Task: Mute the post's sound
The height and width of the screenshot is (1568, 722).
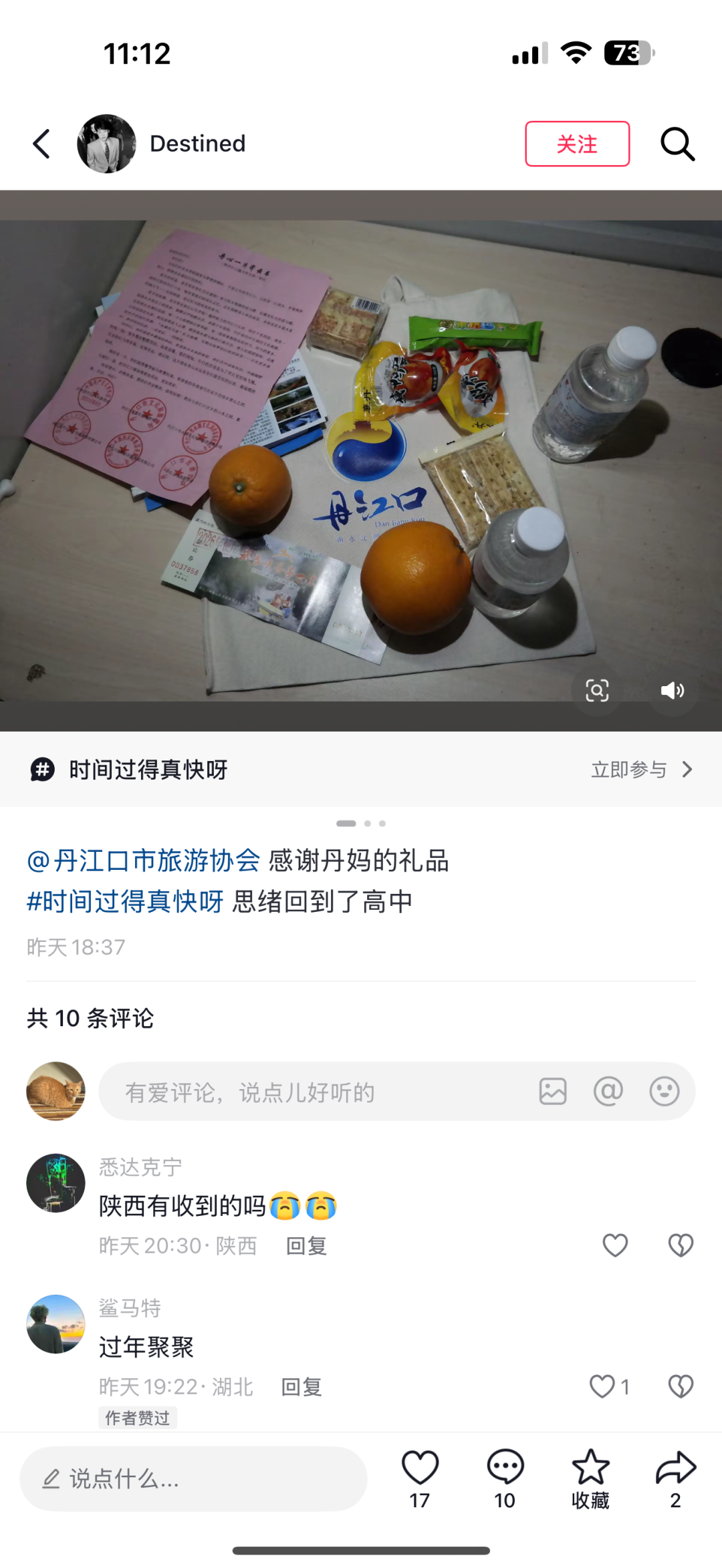Action: pyautogui.click(x=673, y=690)
